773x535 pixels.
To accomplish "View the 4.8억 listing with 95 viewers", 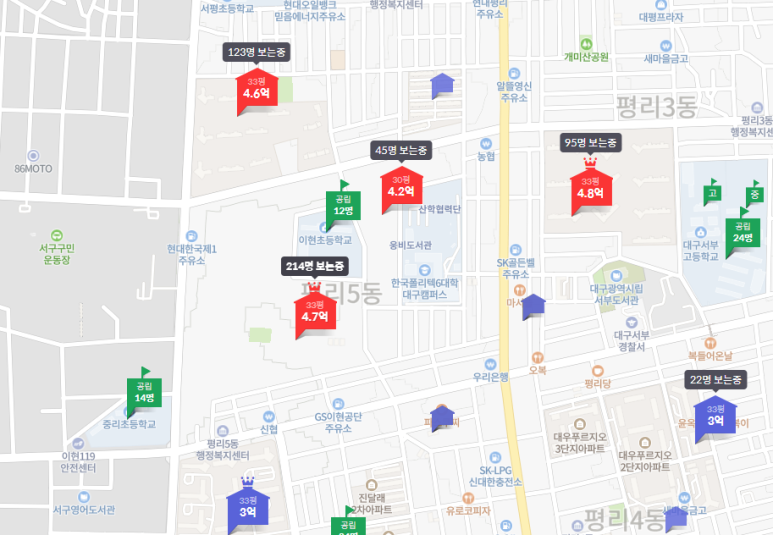I will (x=590, y=190).
